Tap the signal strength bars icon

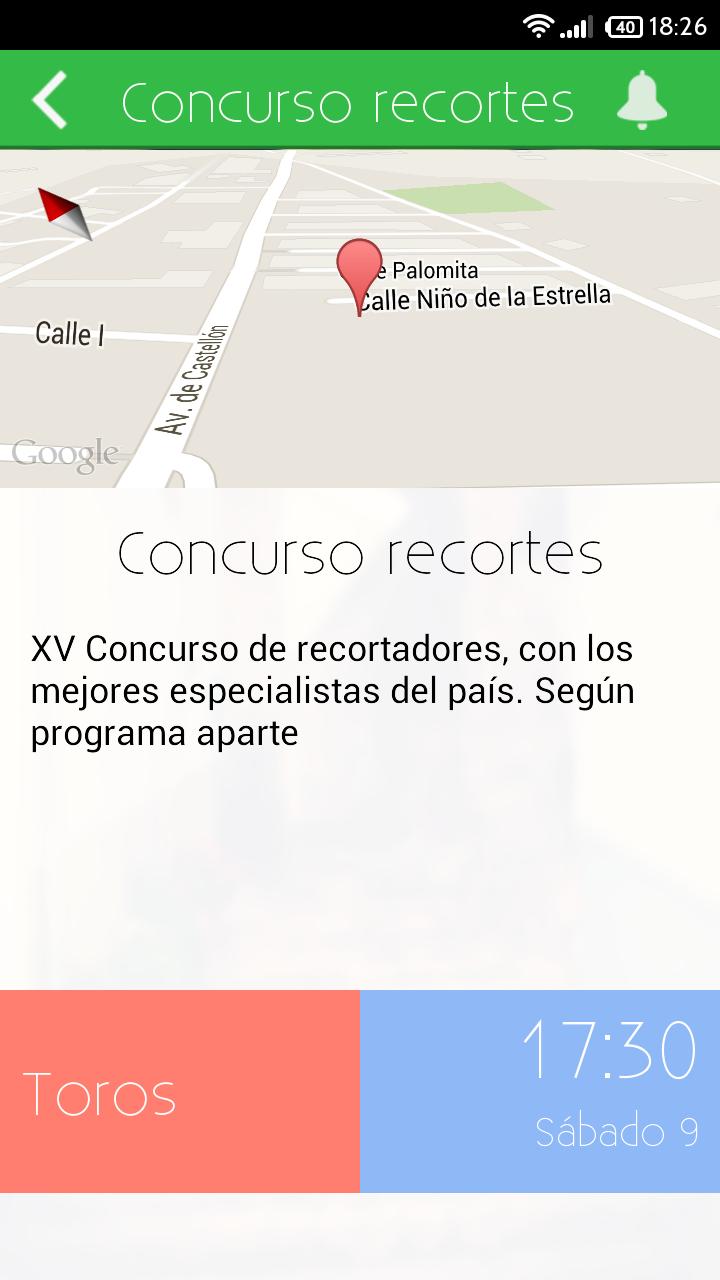[x=578, y=27]
